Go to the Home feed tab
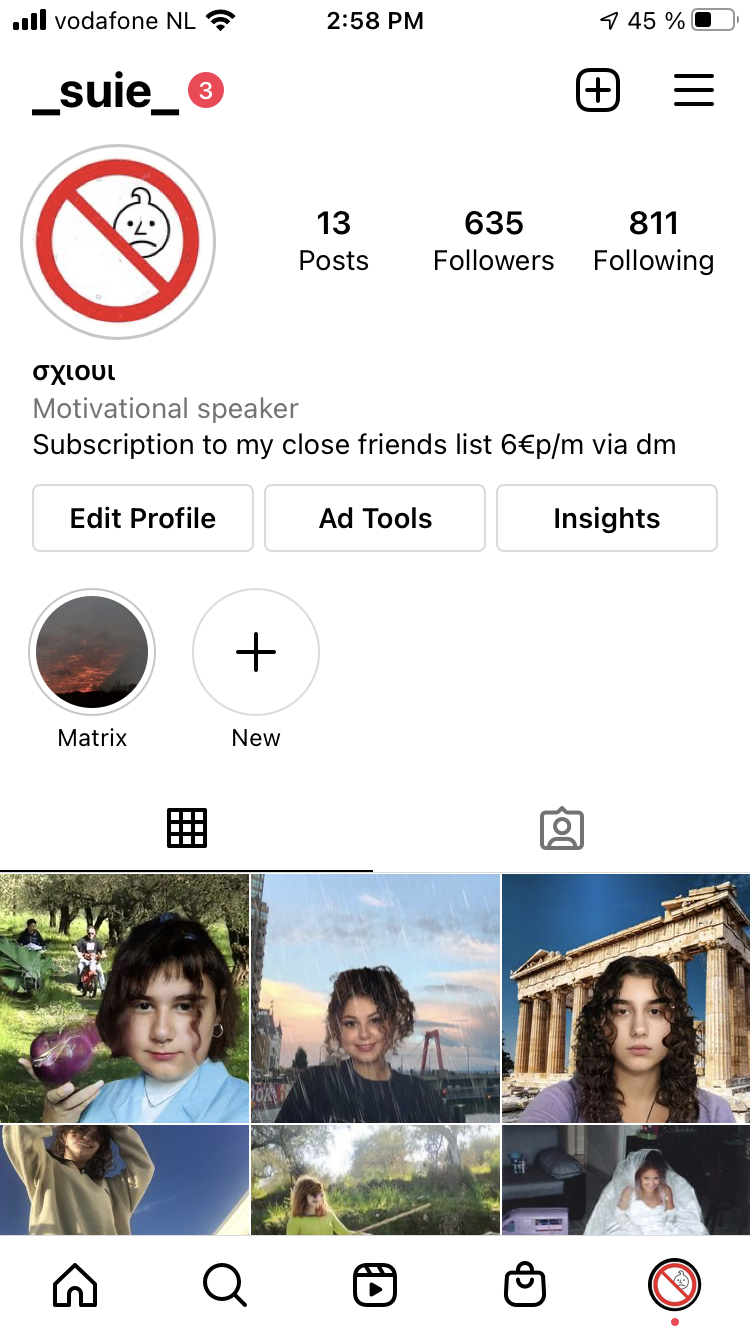 pos(75,1284)
